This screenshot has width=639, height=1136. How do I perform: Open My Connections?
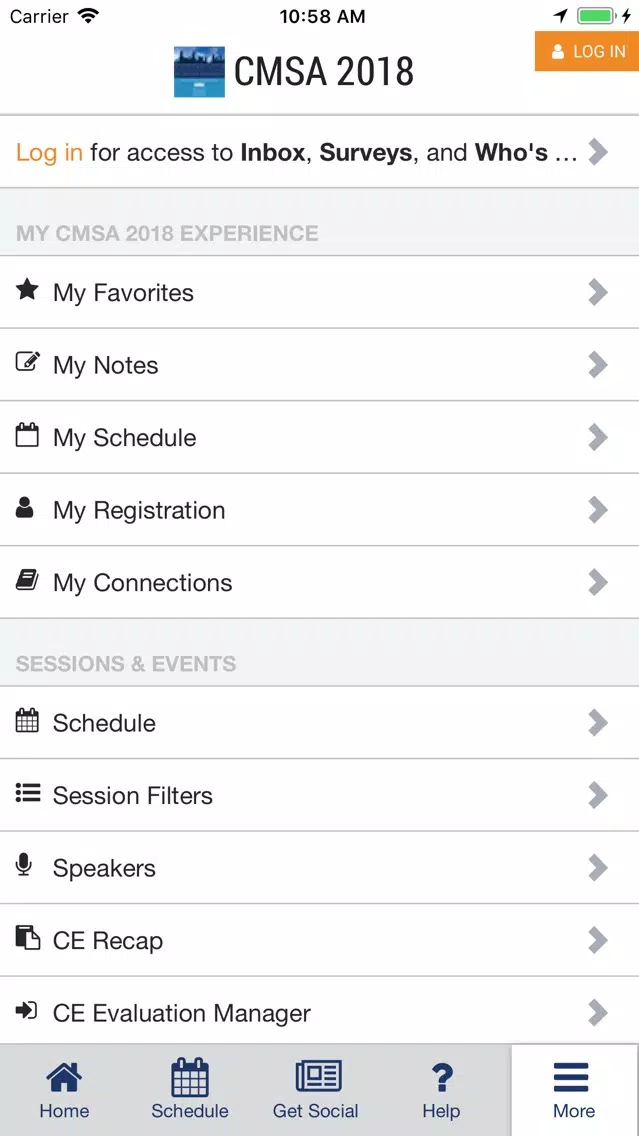(x=320, y=582)
